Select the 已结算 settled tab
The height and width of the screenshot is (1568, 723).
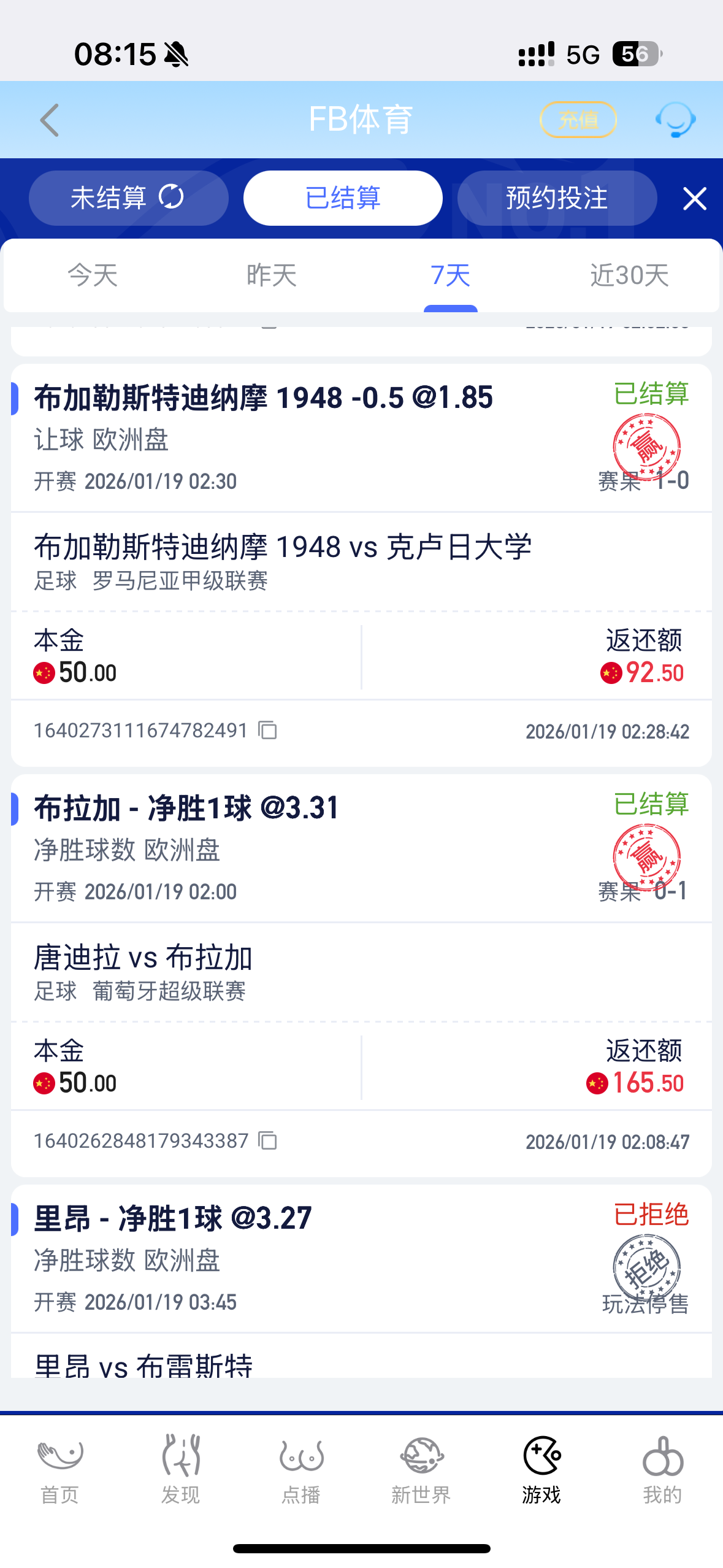(343, 198)
